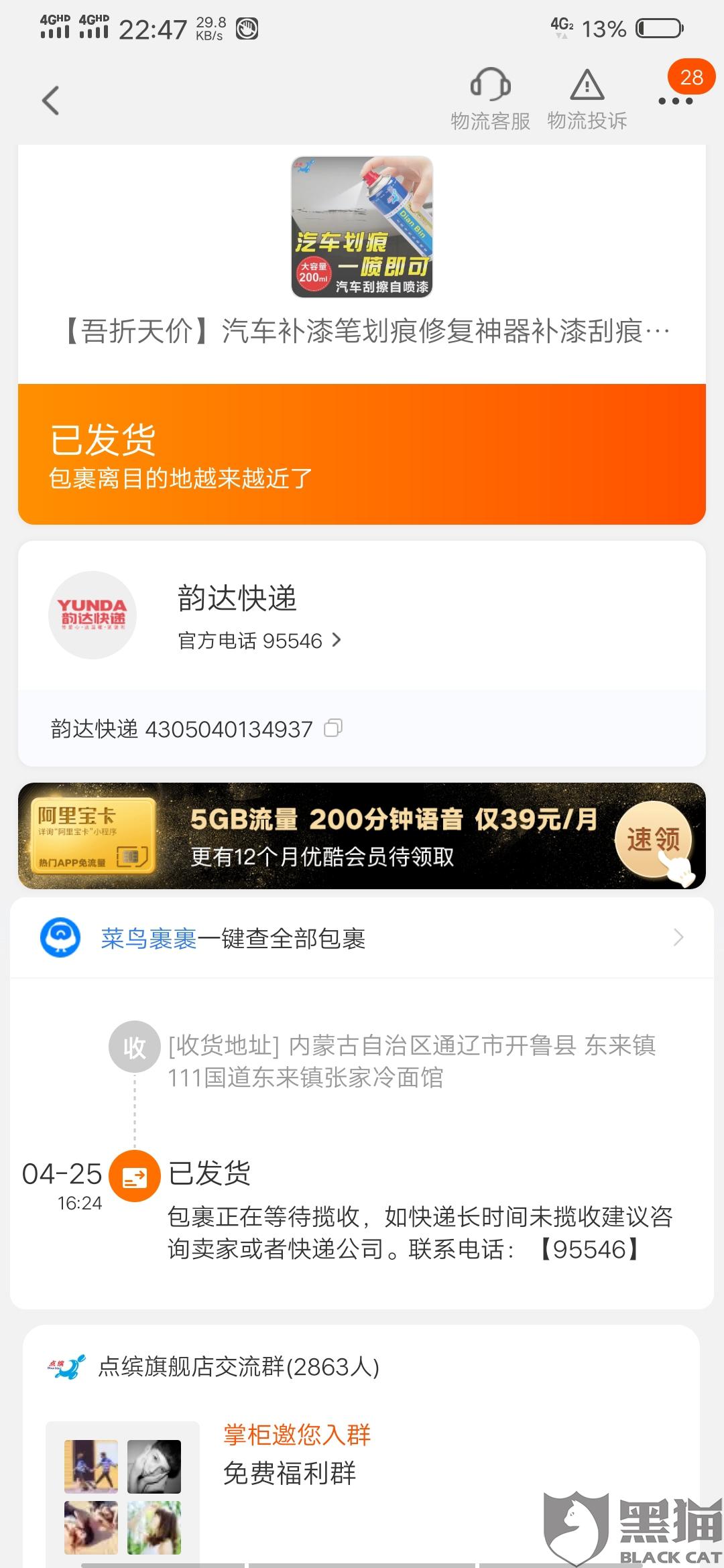Go back using the arrow
The height and width of the screenshot is (1568, 724).
click(51, 101)
